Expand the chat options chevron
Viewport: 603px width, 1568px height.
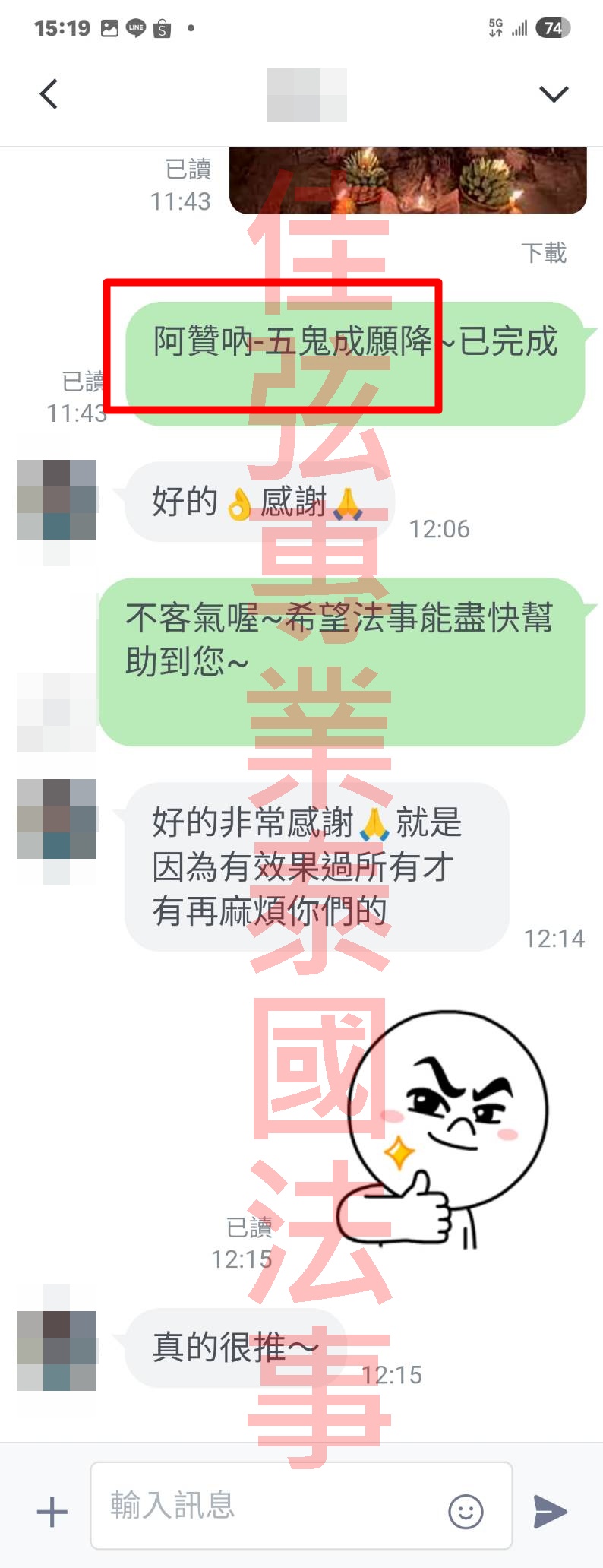pos(554,94)
